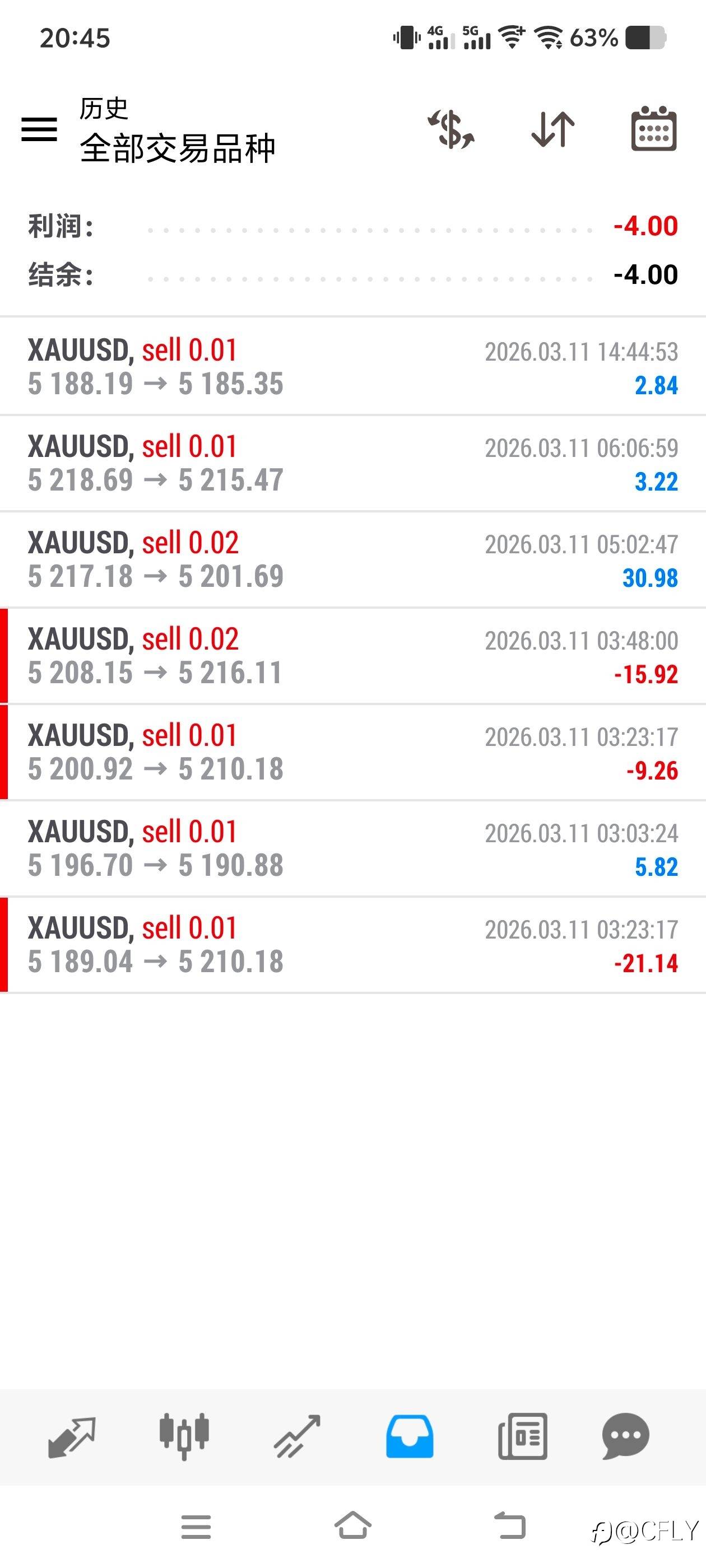This screenshot has height=1568, width=706.
Task: Show details of the 5.82 profit trade
Action: 352,848
